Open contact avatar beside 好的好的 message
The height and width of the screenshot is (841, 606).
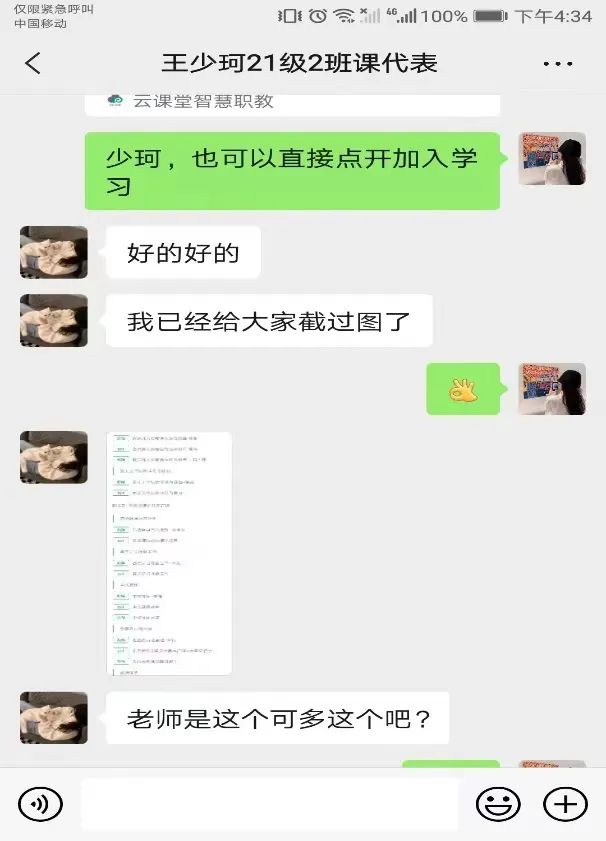point(54,252)
